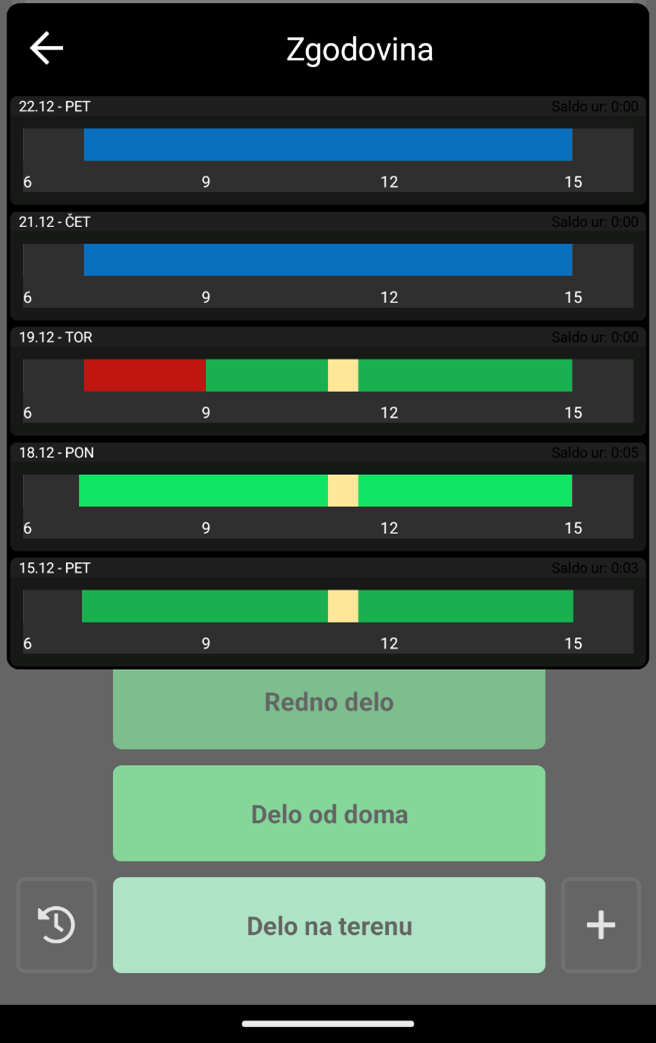The image size is (656, 1043).
Task: Tap the plus add button
Action: click(x=601, y=925)
